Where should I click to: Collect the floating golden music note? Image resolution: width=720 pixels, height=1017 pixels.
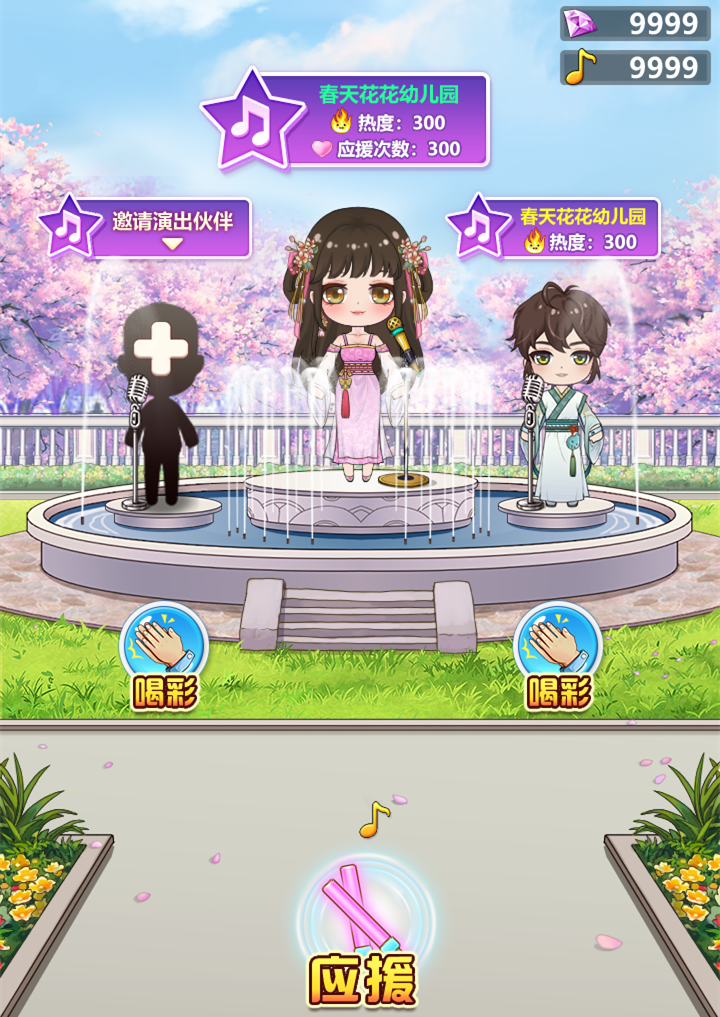(x=374, y=818)
